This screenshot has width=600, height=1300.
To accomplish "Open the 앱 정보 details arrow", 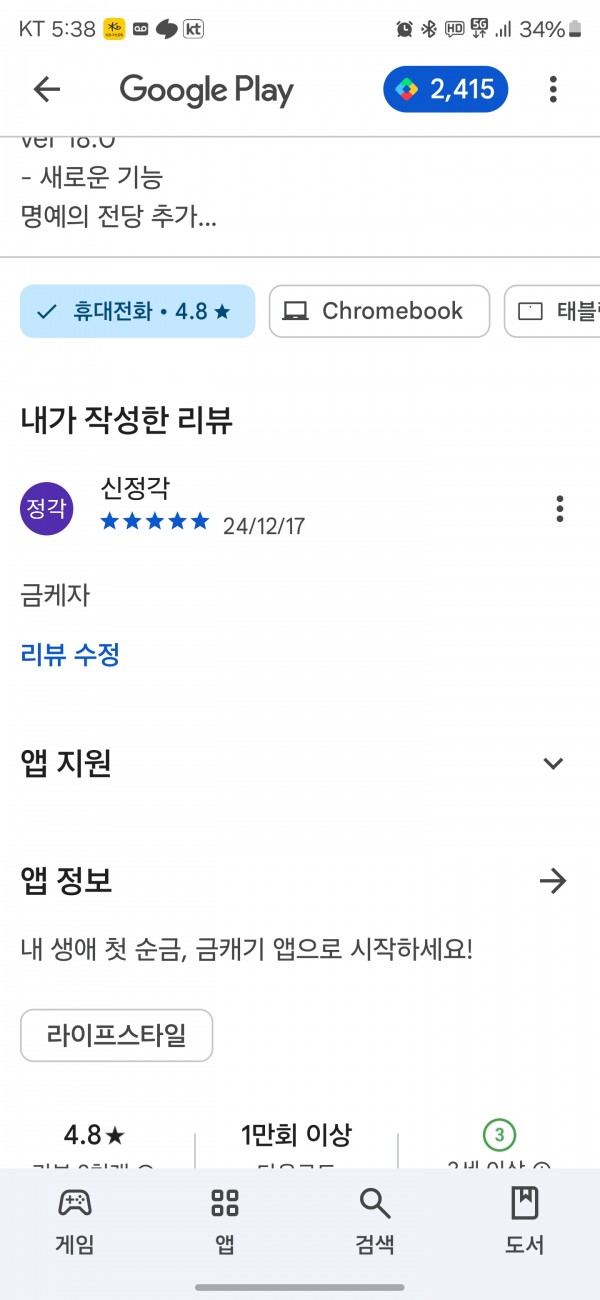I will [x=553, y=881].
